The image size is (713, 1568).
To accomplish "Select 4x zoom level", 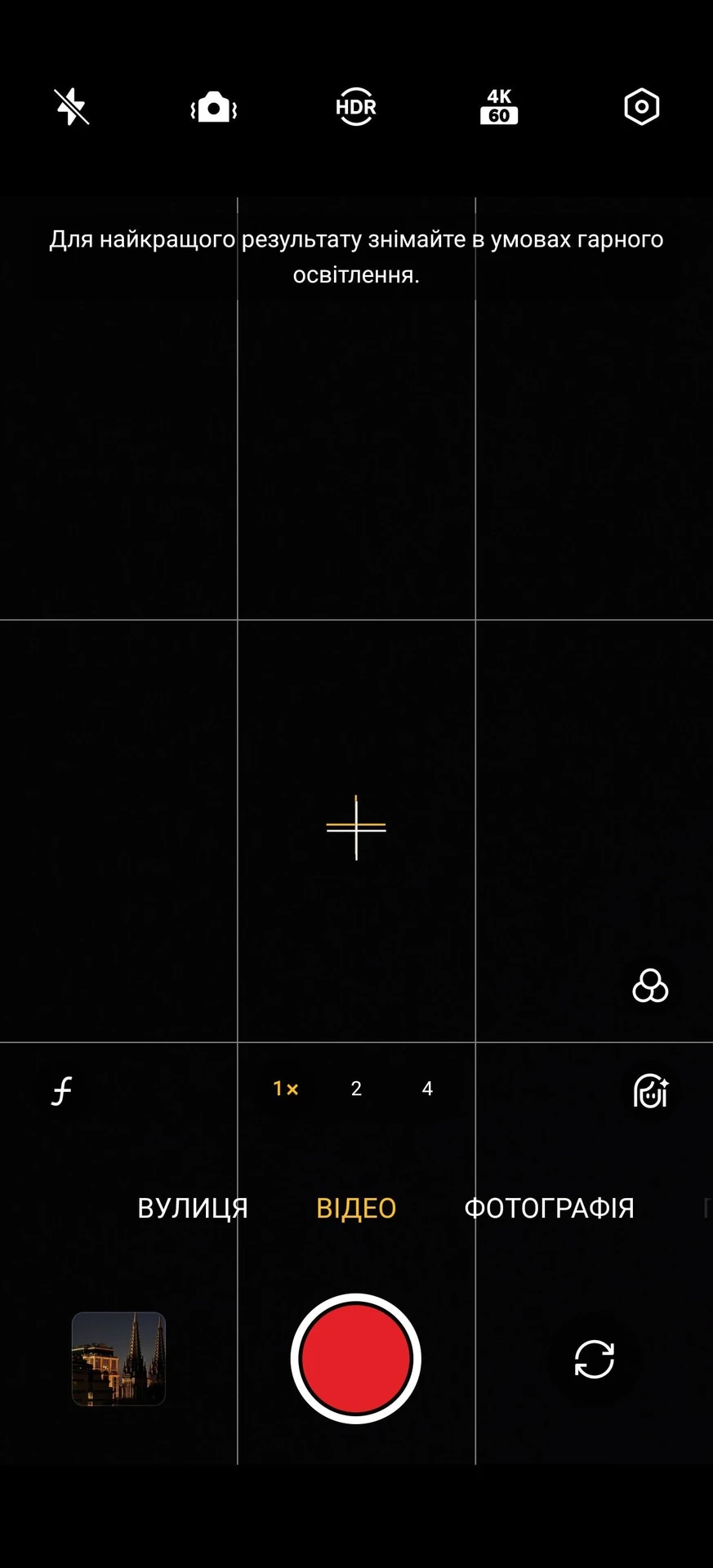I will tap(427, 1089).
